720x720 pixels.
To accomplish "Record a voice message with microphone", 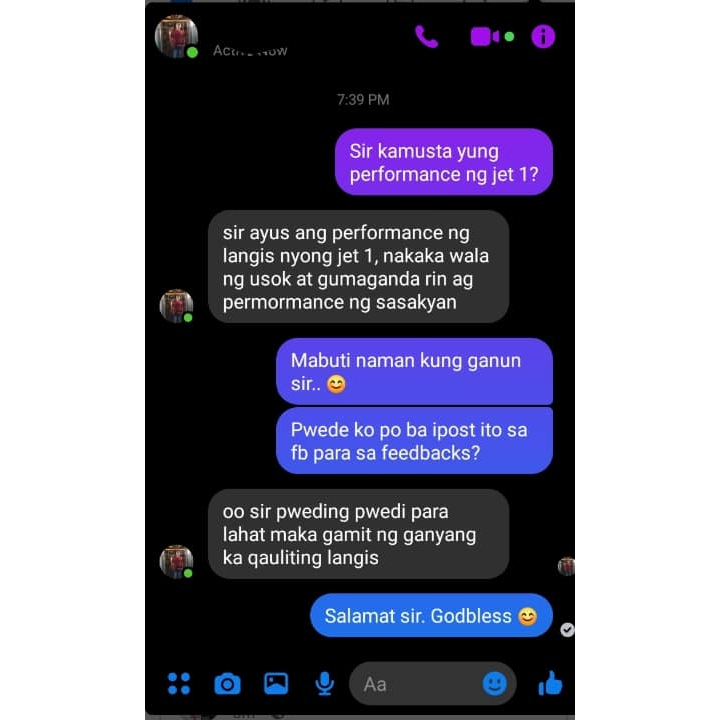I will tap(325, 684).
